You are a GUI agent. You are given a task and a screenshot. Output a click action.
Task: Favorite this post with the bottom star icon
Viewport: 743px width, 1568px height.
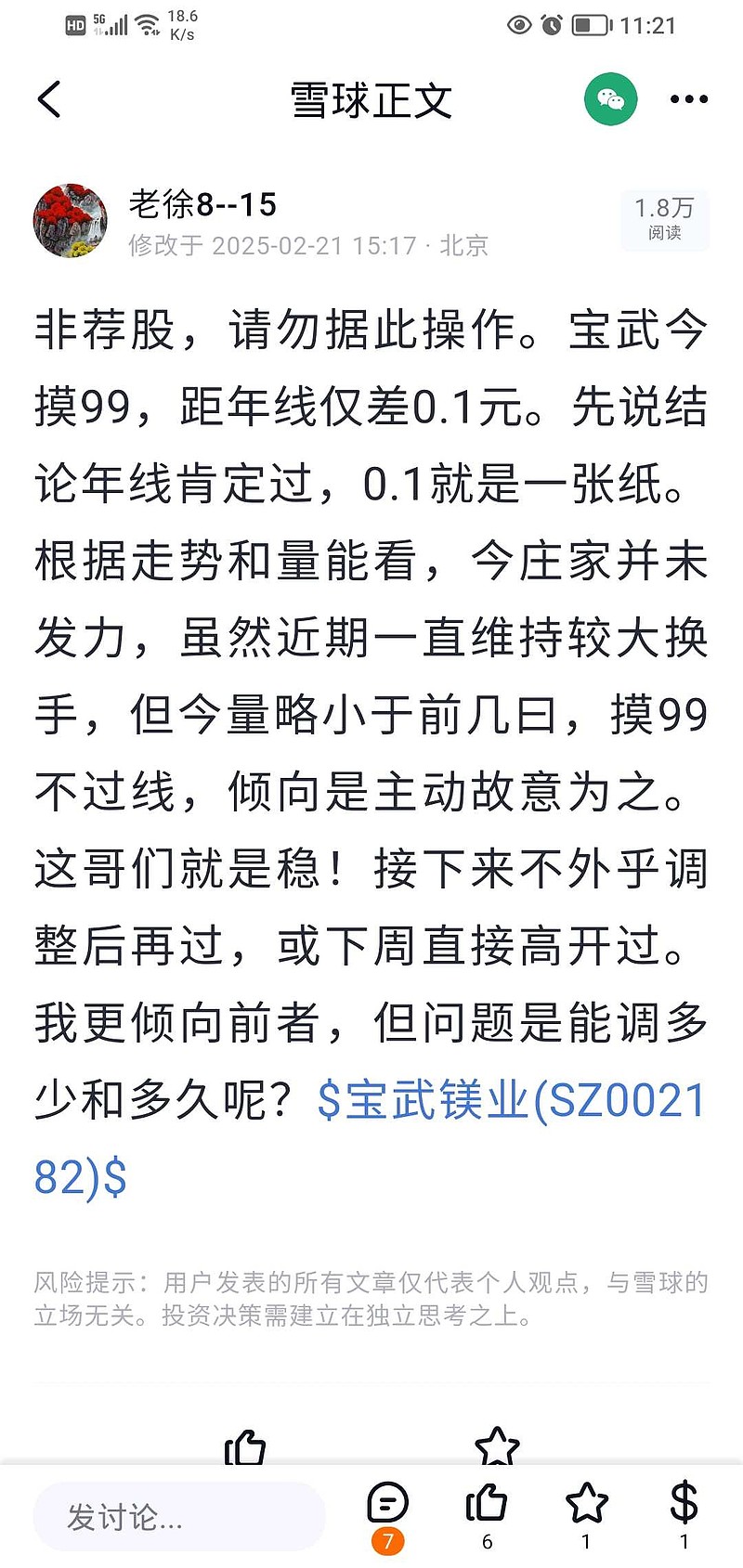pyautogui.click(x=586, y=1515)
